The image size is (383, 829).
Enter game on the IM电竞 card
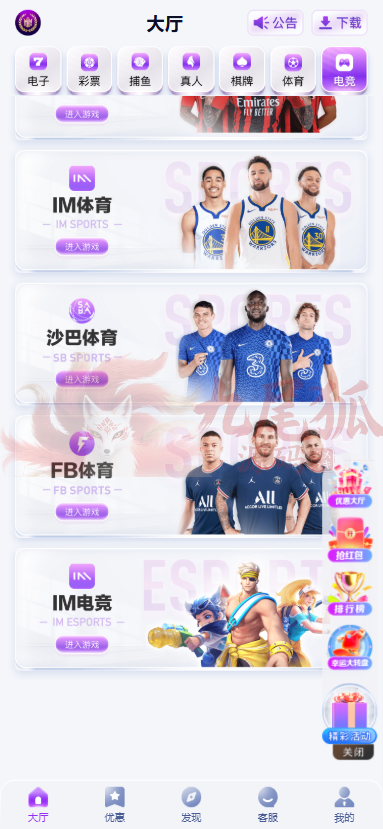pos(82,644)
